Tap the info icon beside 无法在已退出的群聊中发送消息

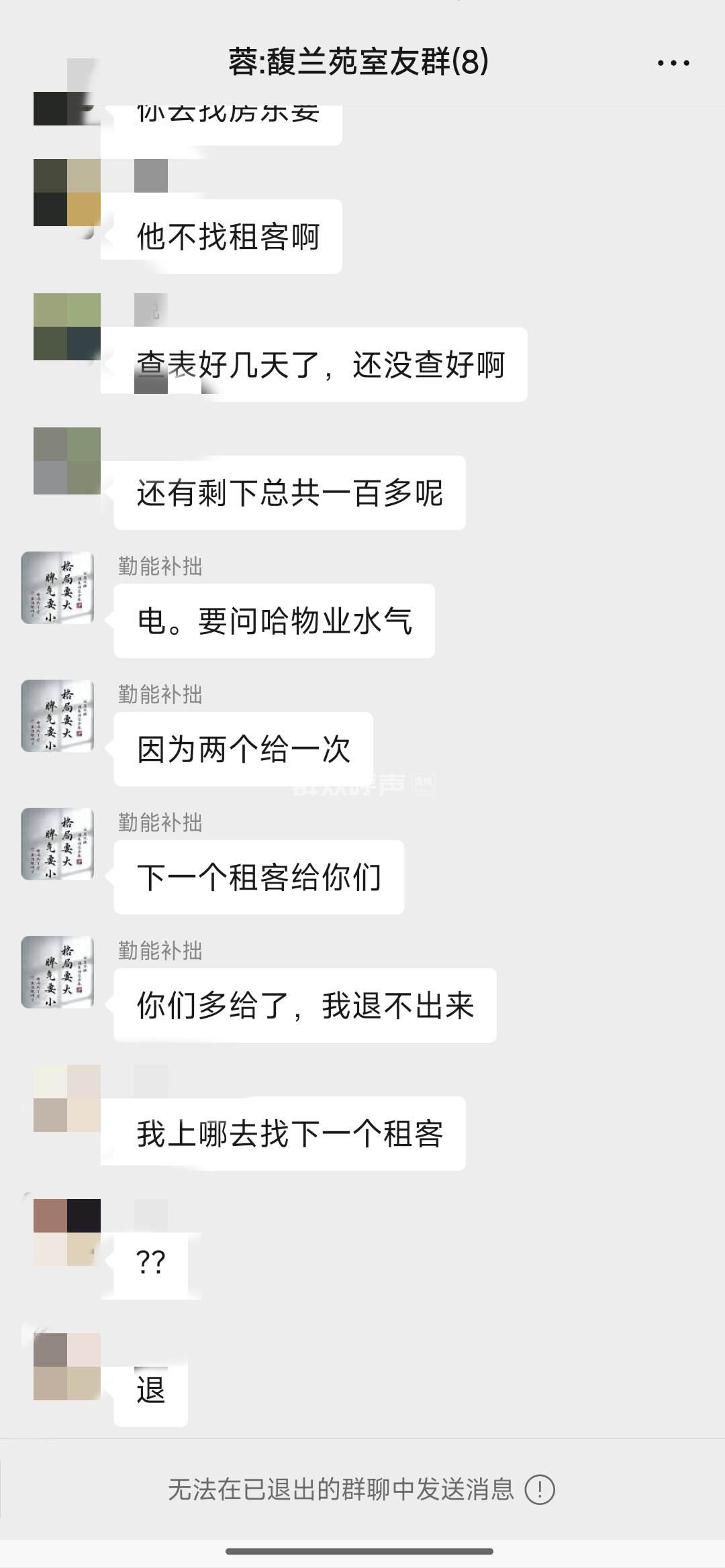(540, 1489)
